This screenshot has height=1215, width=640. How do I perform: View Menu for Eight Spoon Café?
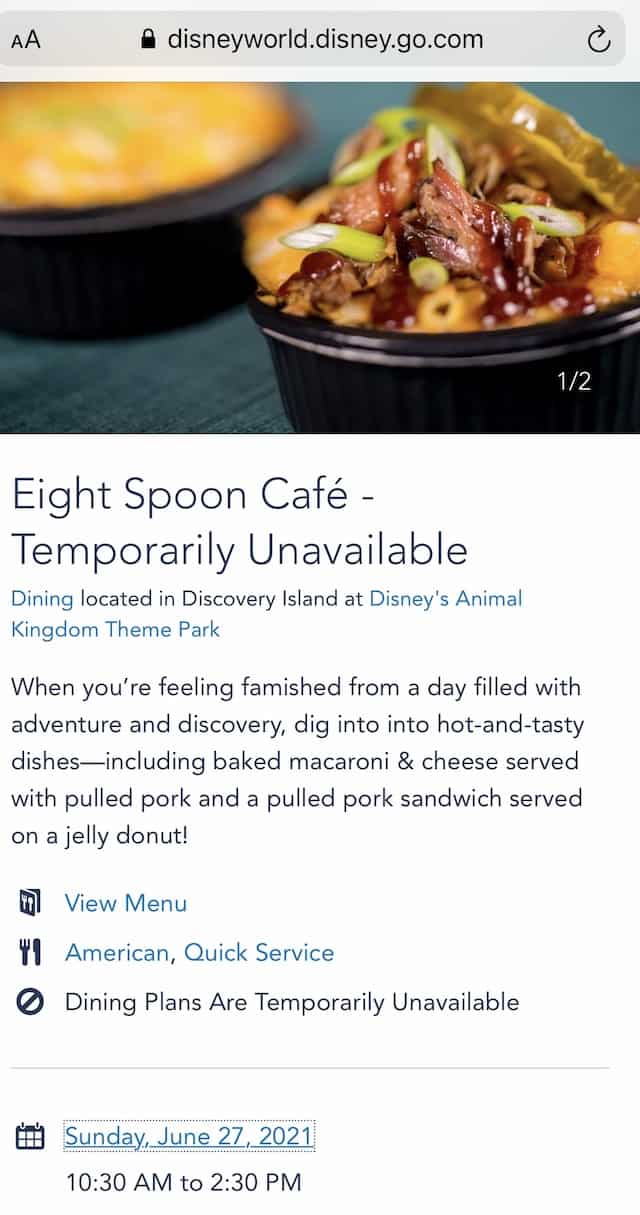[126, 903]
